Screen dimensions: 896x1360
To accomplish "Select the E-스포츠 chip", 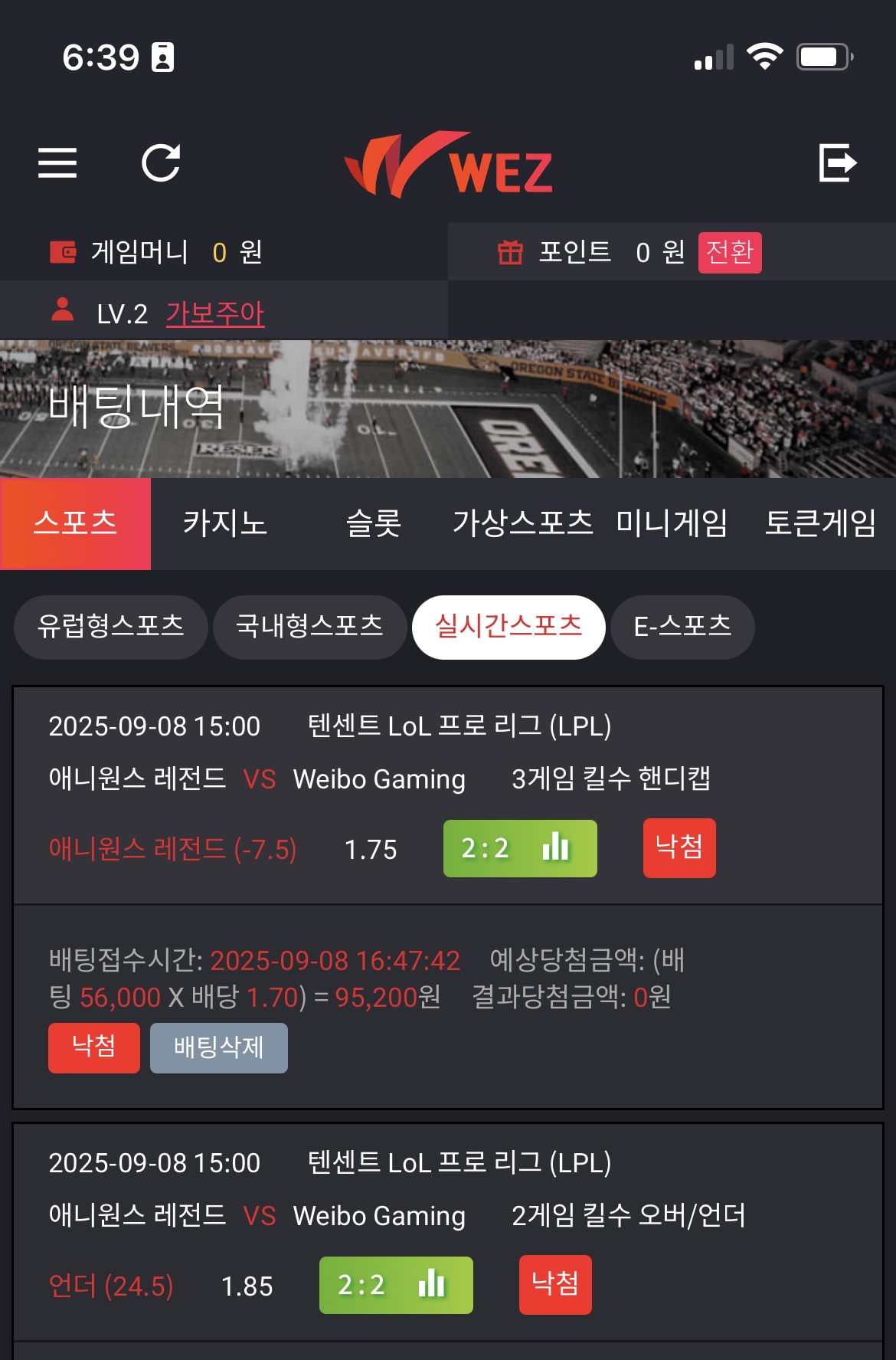I will pos(682,627).
